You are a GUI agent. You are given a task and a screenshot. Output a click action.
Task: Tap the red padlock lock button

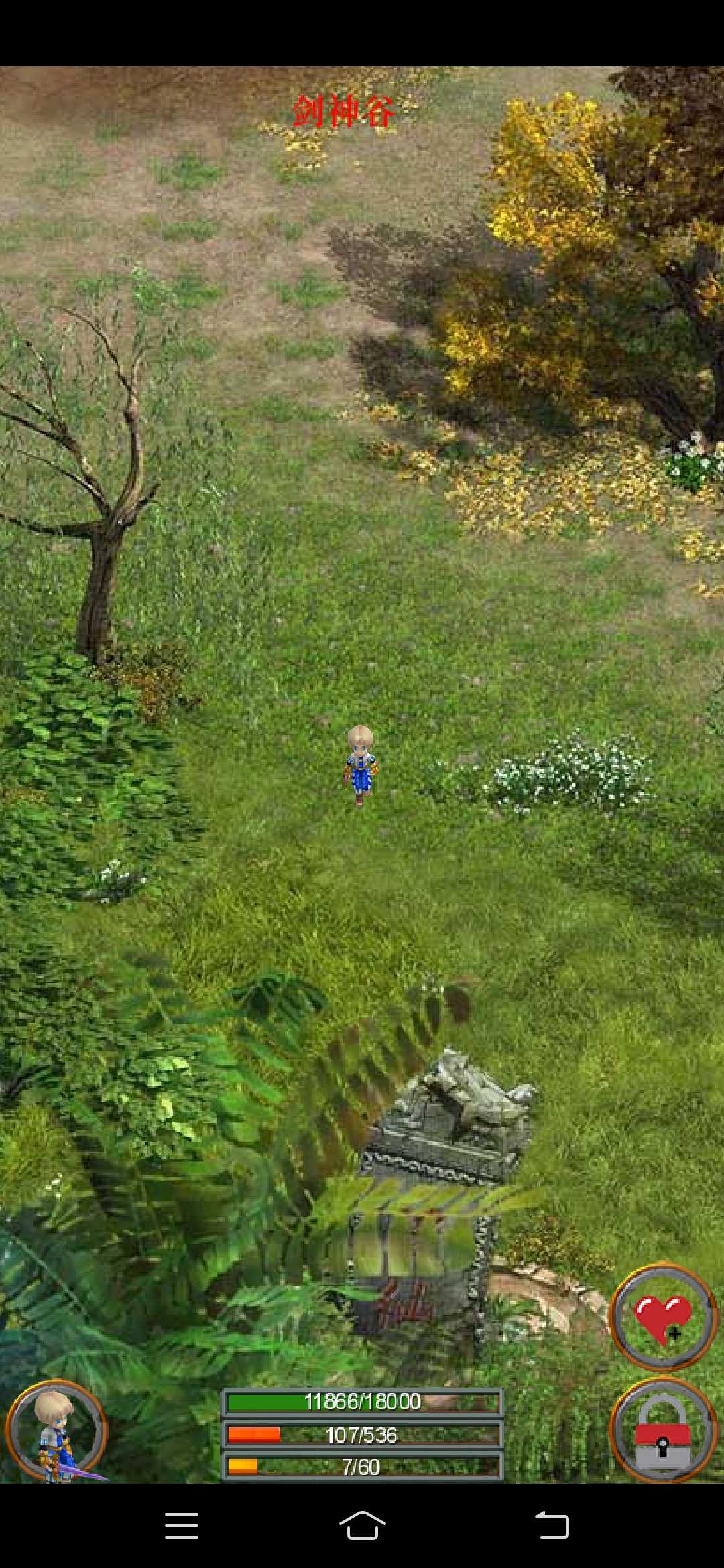(662, 1430)
